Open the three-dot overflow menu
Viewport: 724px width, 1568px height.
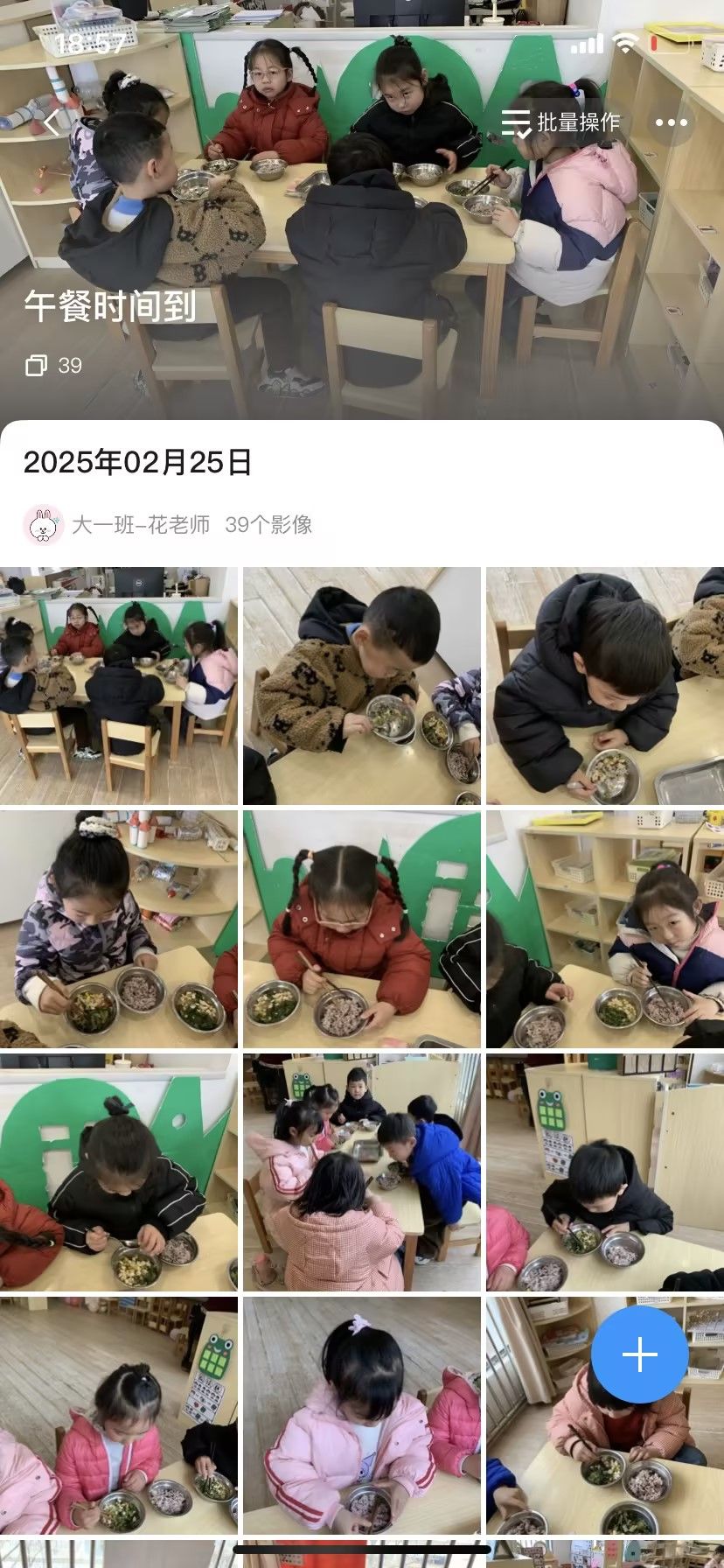click(671, 122)
